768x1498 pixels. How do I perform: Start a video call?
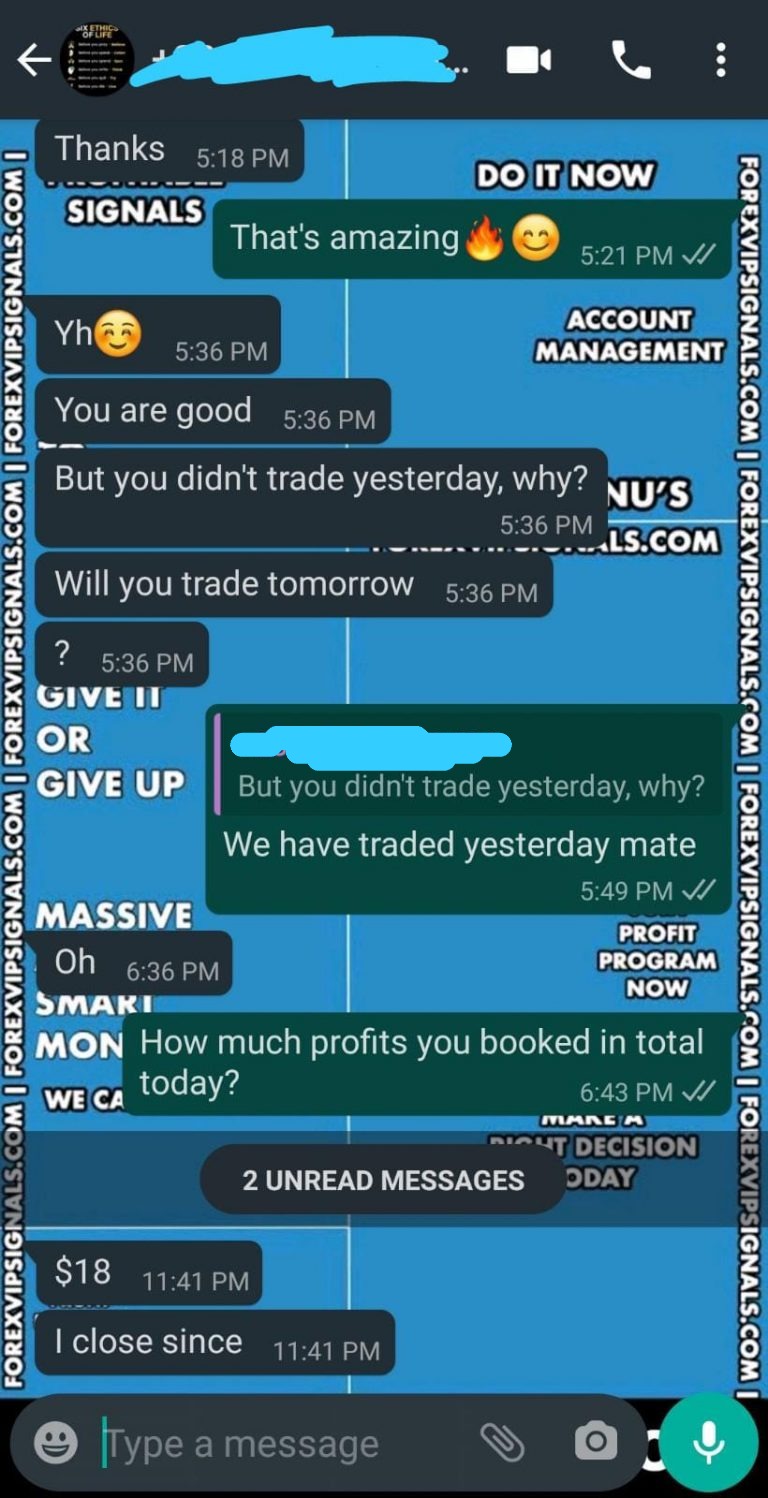tap(529, 61)
